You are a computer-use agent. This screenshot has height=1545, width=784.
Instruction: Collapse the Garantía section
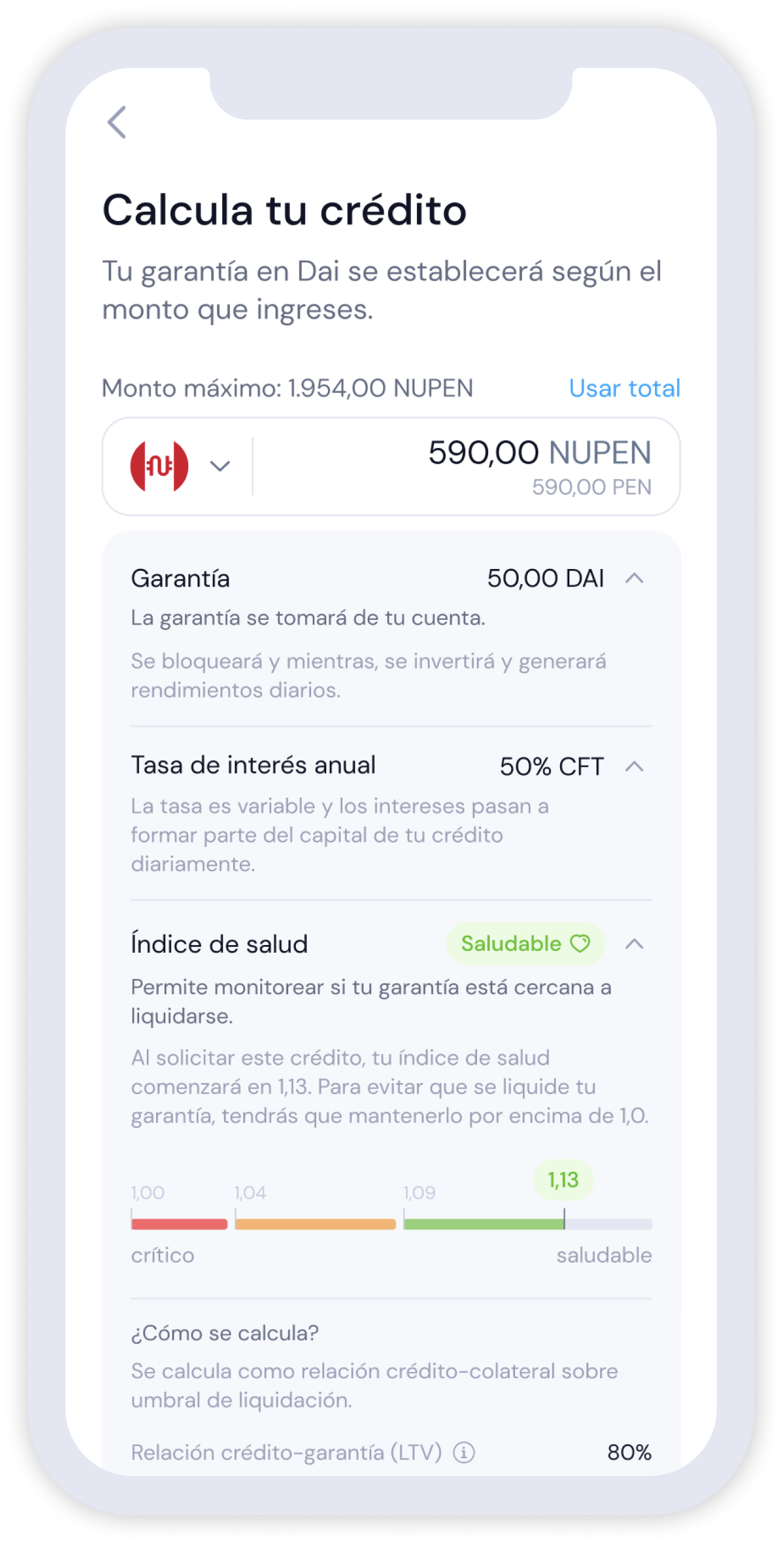tap(634, 578)
